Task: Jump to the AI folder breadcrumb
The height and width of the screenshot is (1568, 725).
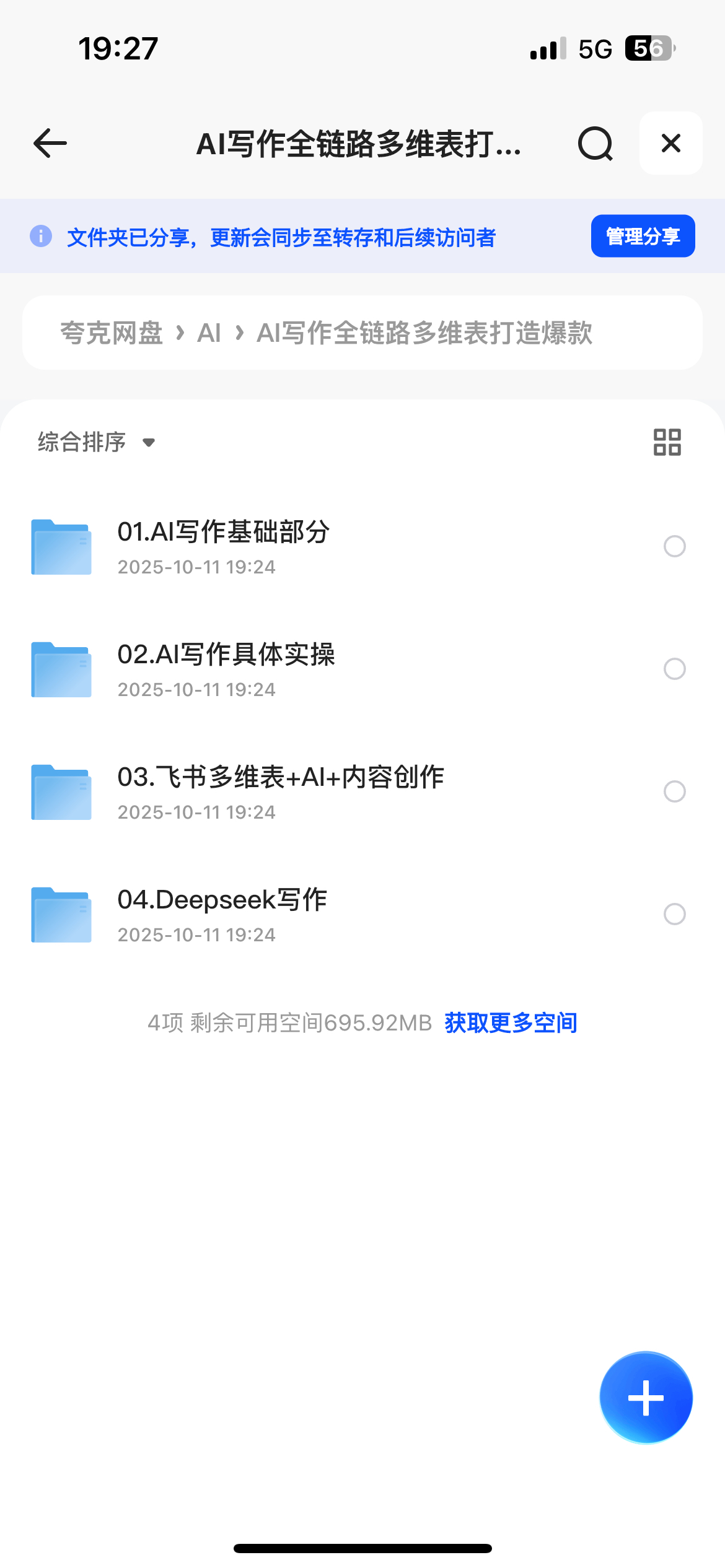Action: tap(209, 333)
